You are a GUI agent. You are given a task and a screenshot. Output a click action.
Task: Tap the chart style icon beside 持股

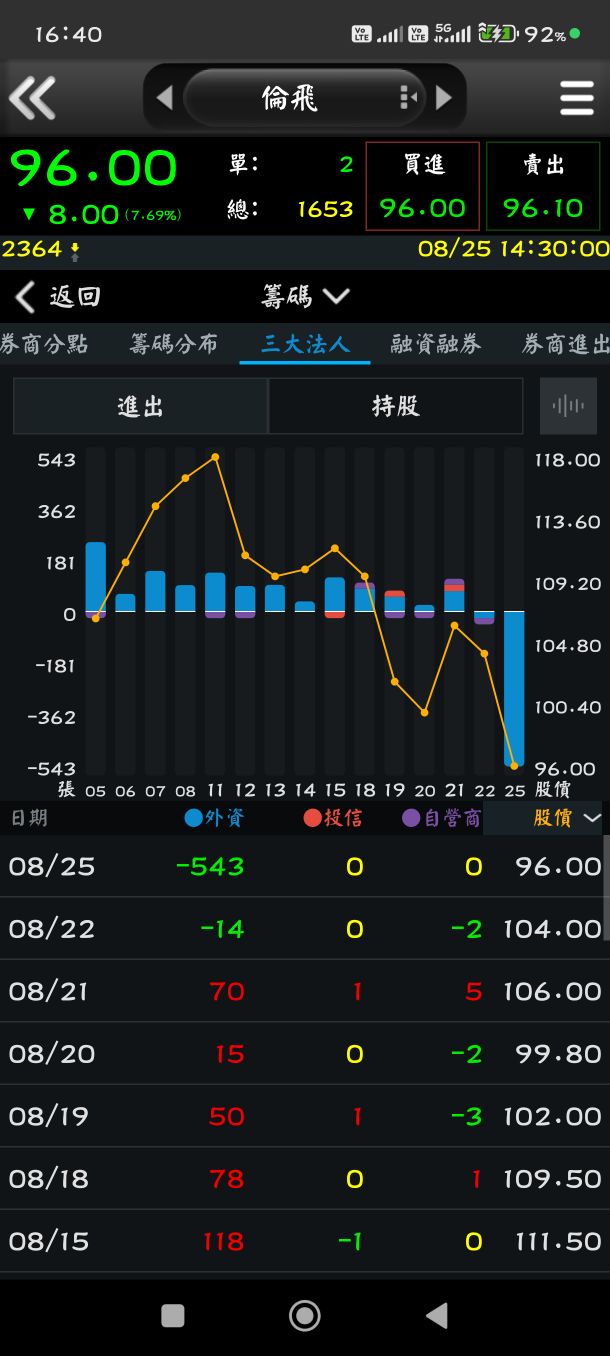[x=568, y=406]
